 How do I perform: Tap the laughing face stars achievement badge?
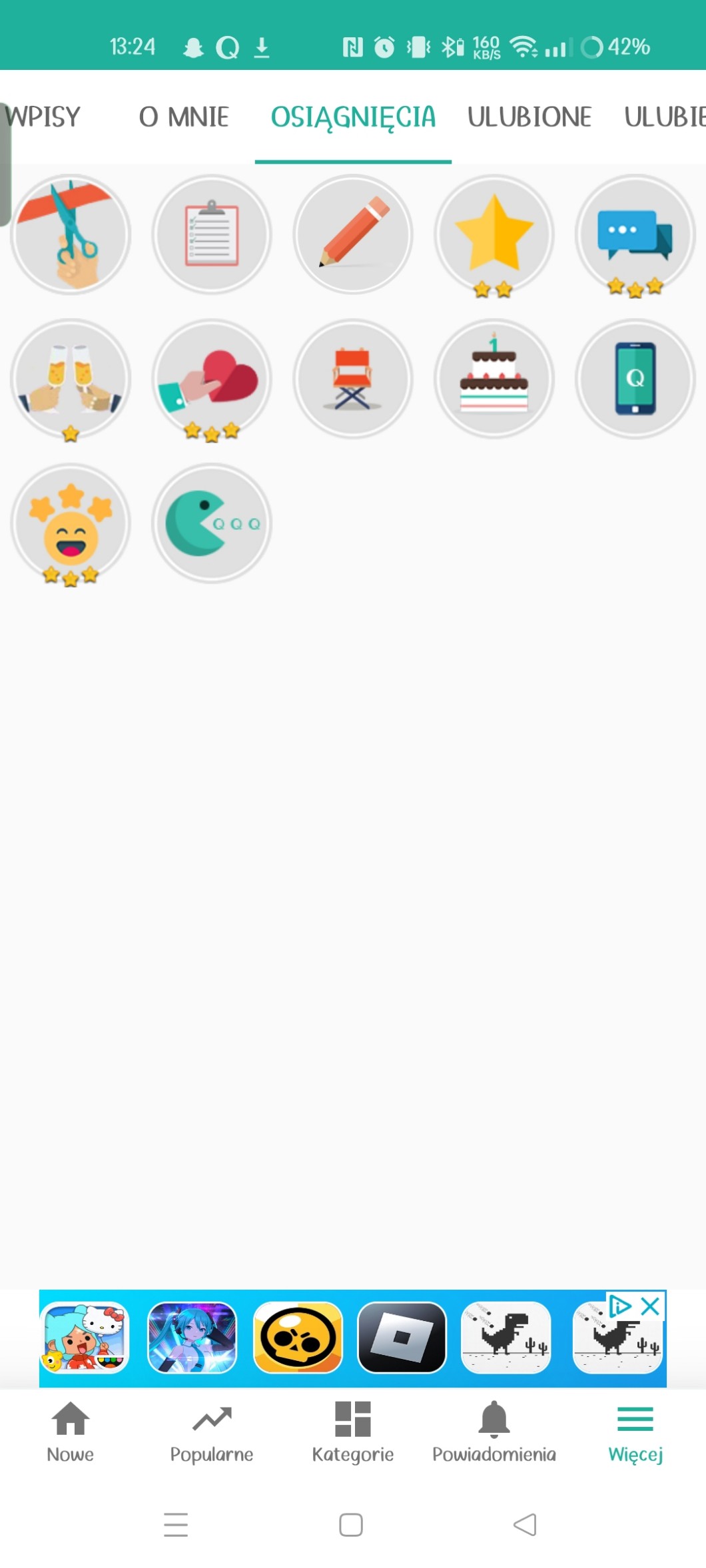[71, 523]
